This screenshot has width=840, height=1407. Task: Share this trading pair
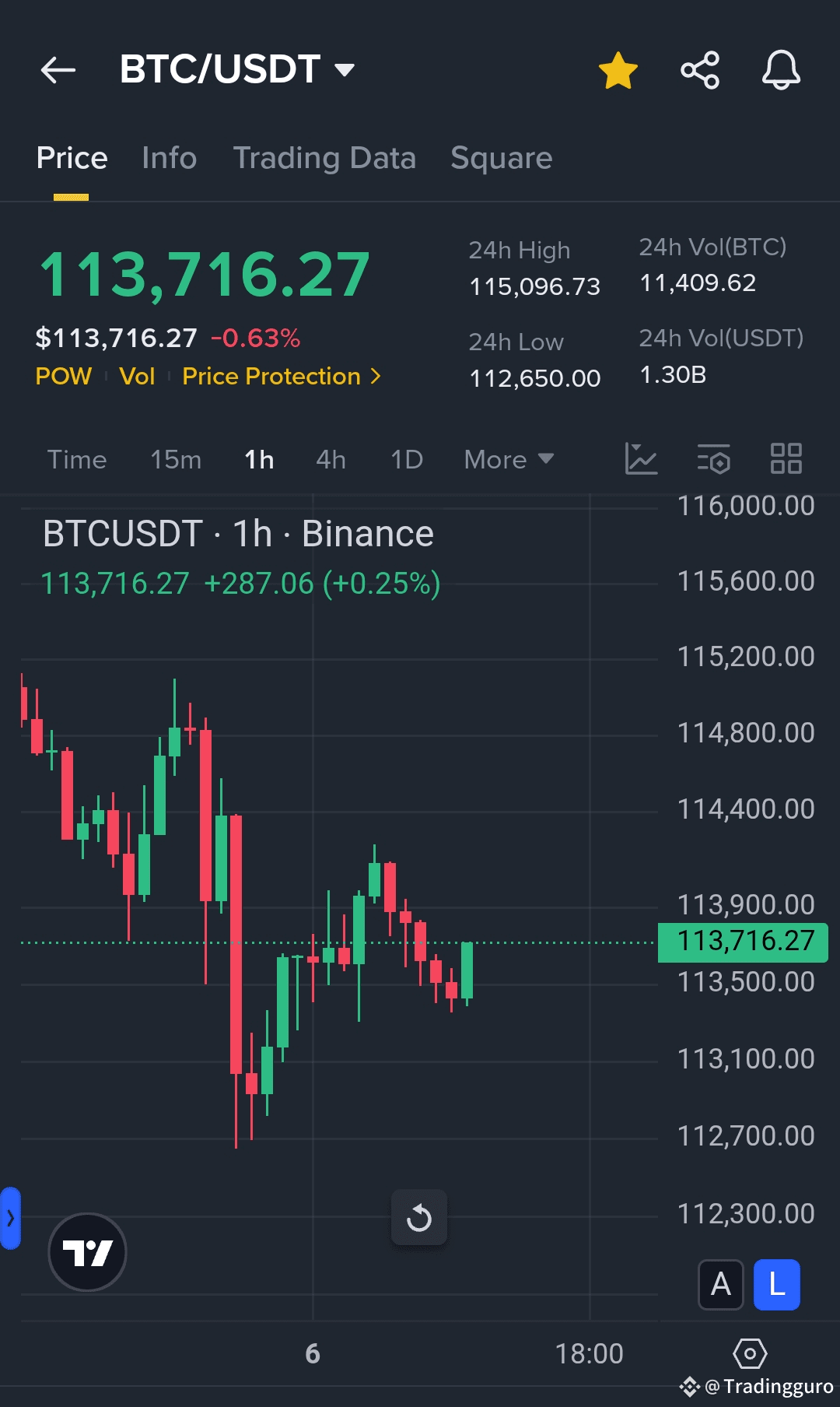(x=700, y=71)
